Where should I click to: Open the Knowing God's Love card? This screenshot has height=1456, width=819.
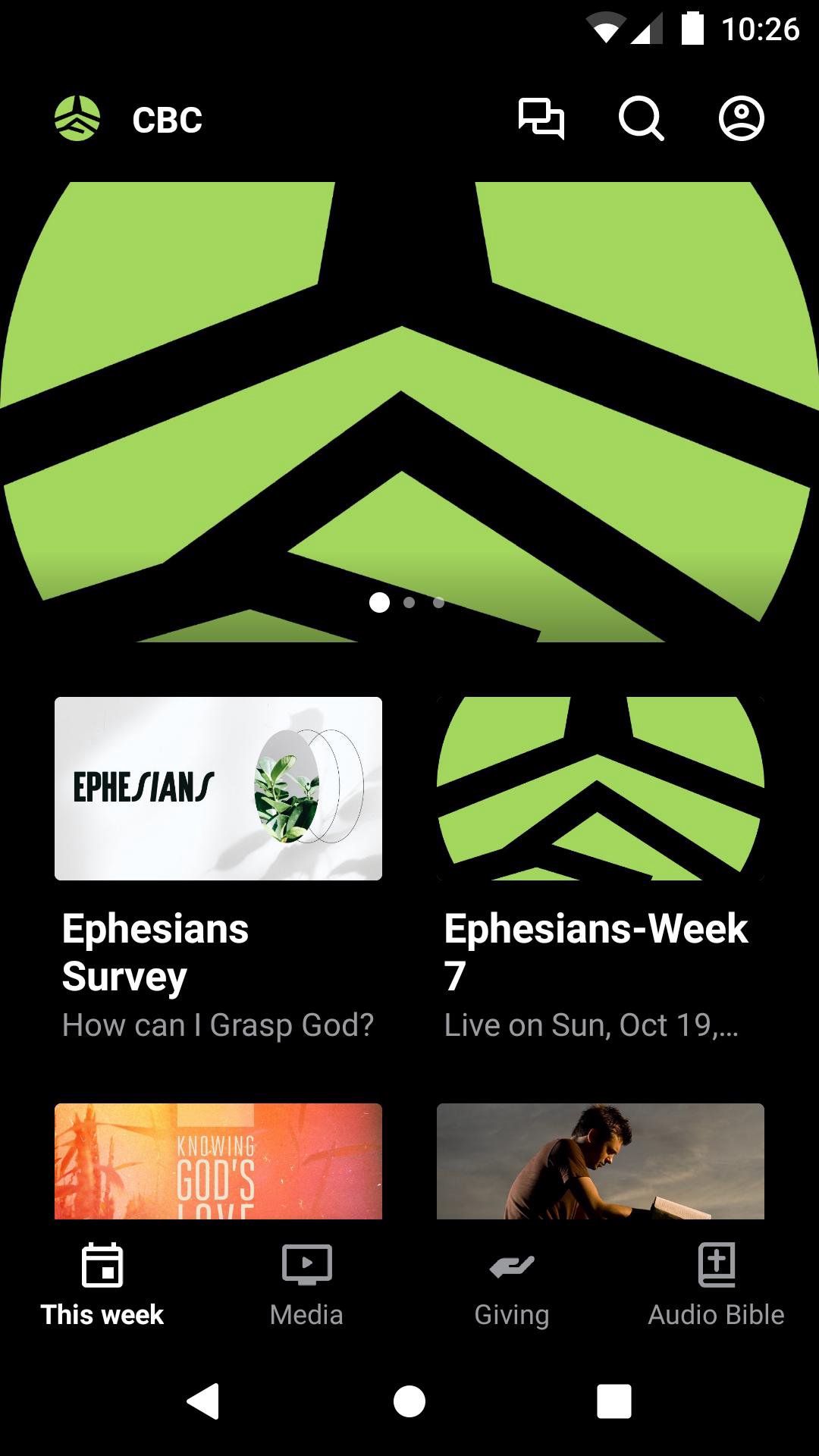[x=218, y=1162]
